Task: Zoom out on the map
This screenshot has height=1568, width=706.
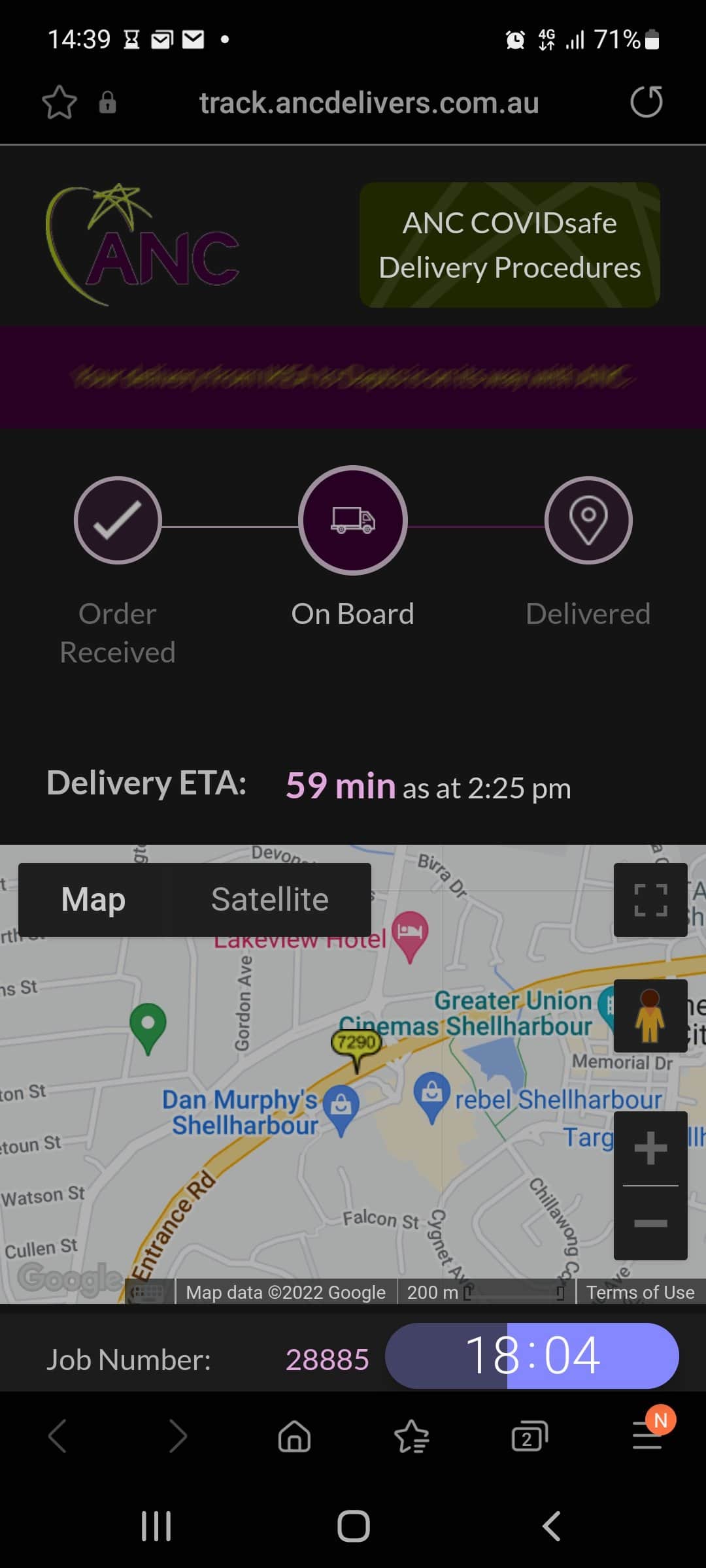Action: click(x=650, y=1222)
